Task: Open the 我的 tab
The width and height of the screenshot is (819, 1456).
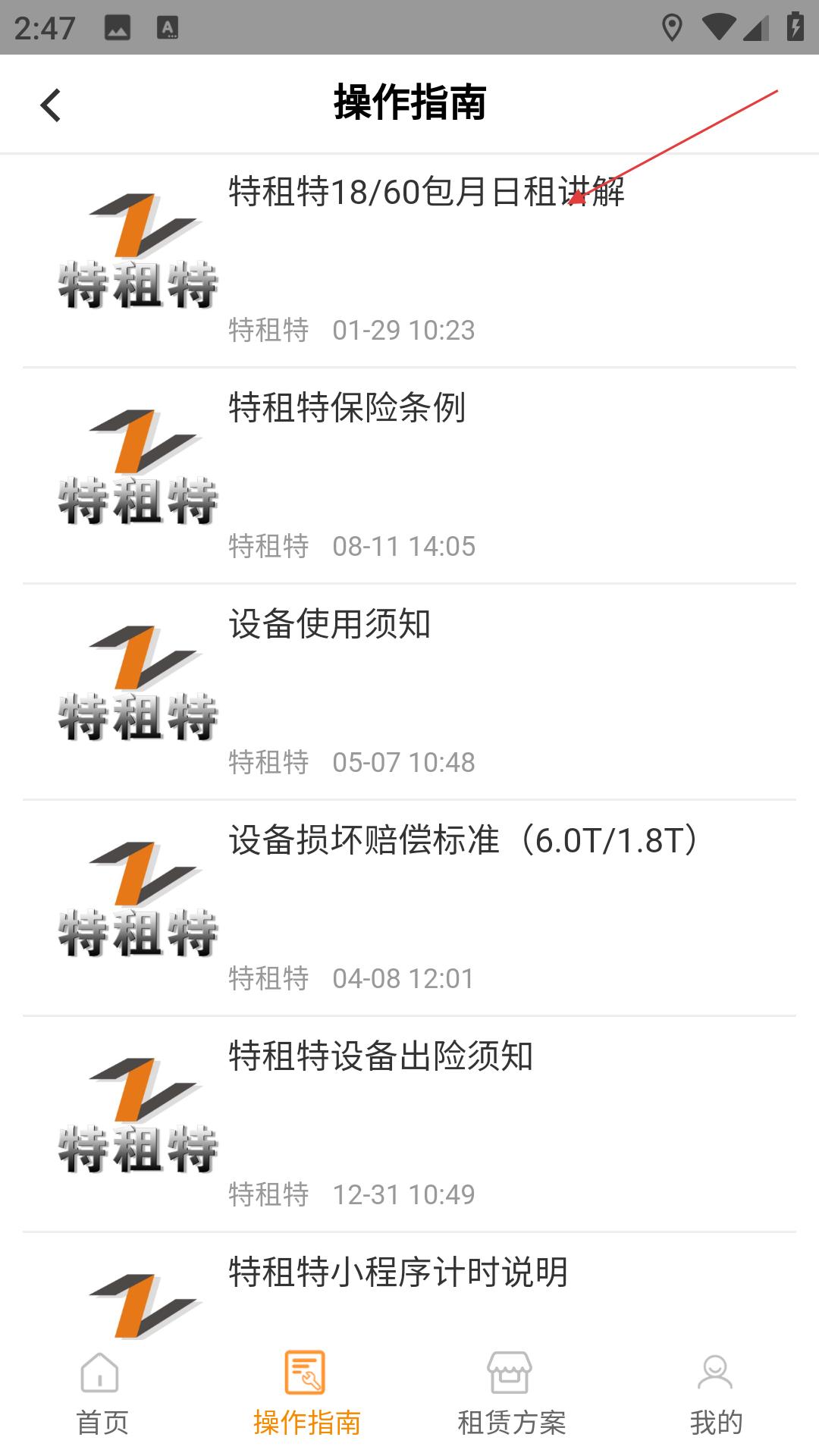Action: point(717,1395)
